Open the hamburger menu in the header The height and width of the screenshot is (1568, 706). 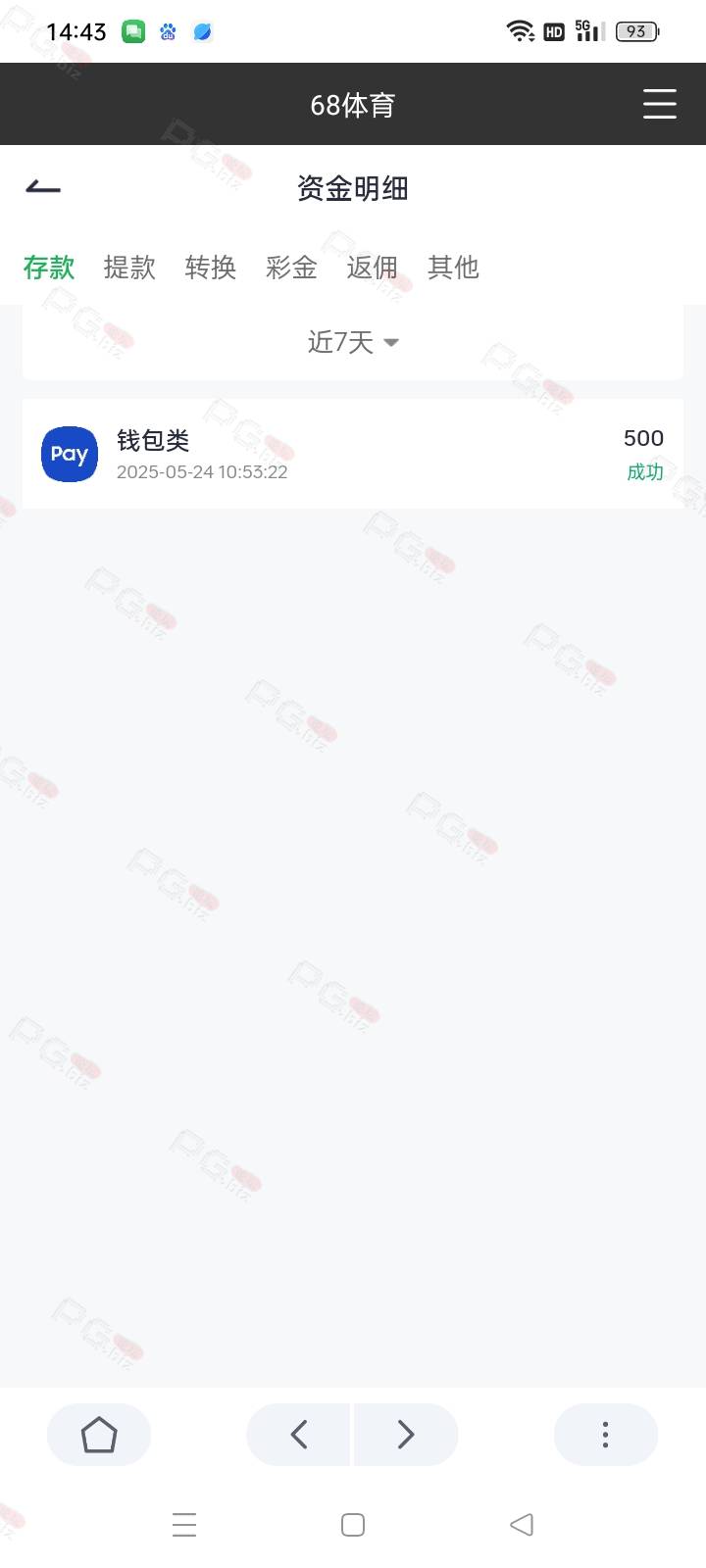point(659,104)
